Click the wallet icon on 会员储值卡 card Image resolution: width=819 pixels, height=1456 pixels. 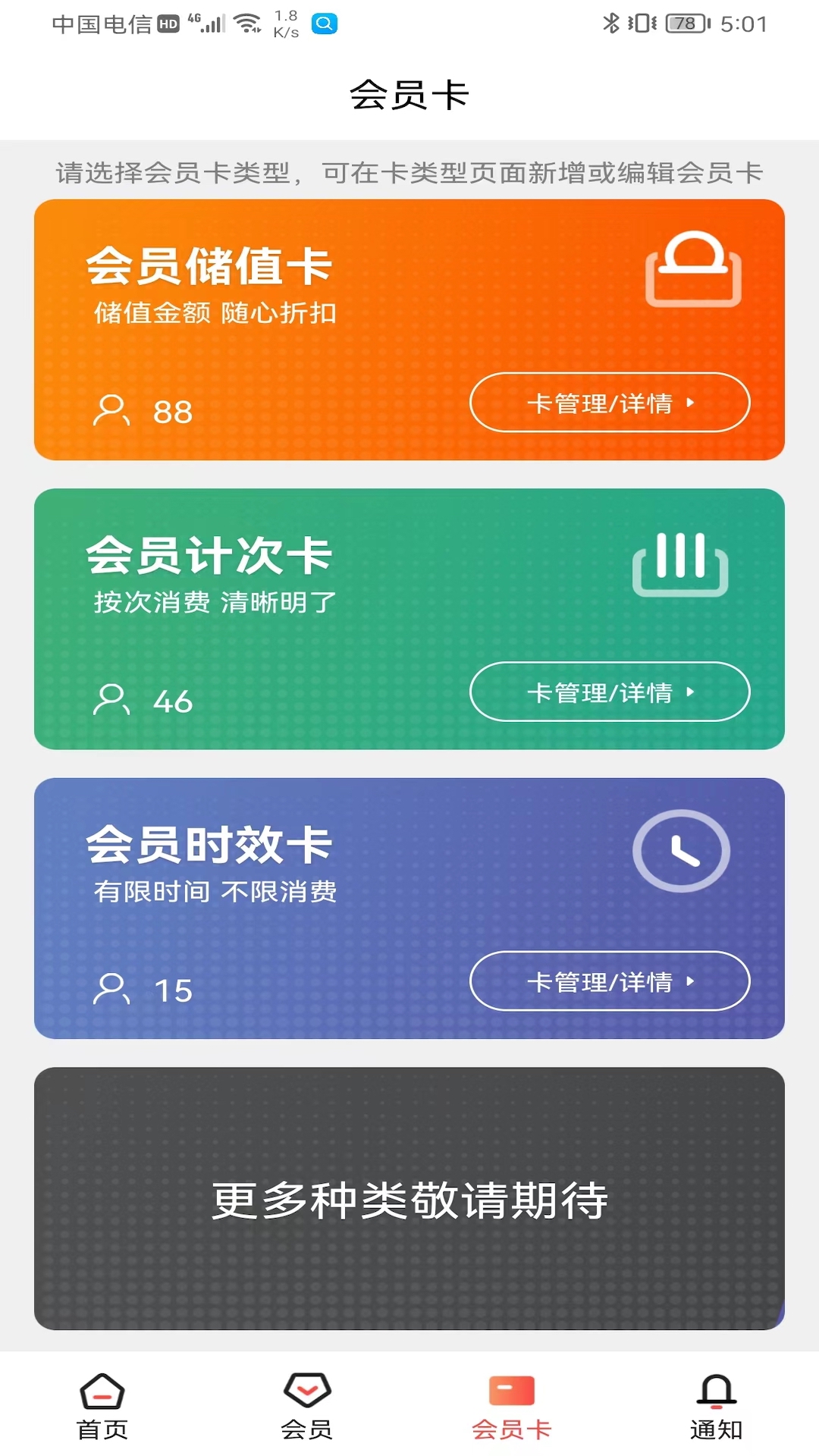coord(692,267)
